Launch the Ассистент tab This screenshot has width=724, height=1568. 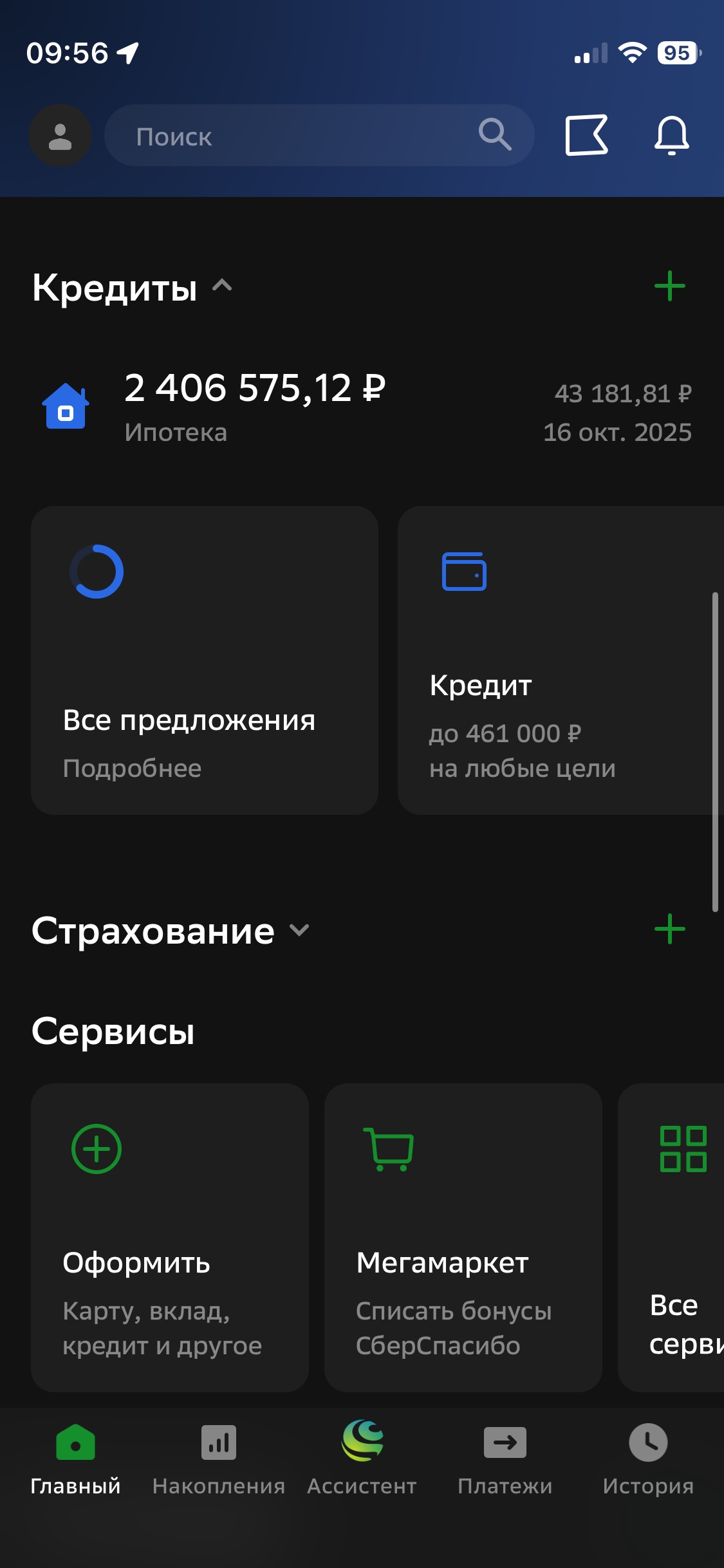click(362, 1457)
